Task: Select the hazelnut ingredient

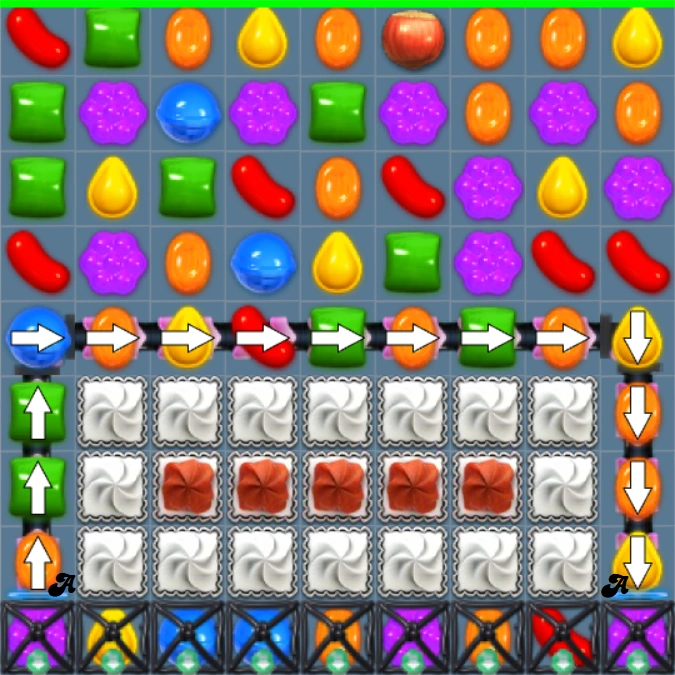Action: pyautogui.click(x=413, y=38)
